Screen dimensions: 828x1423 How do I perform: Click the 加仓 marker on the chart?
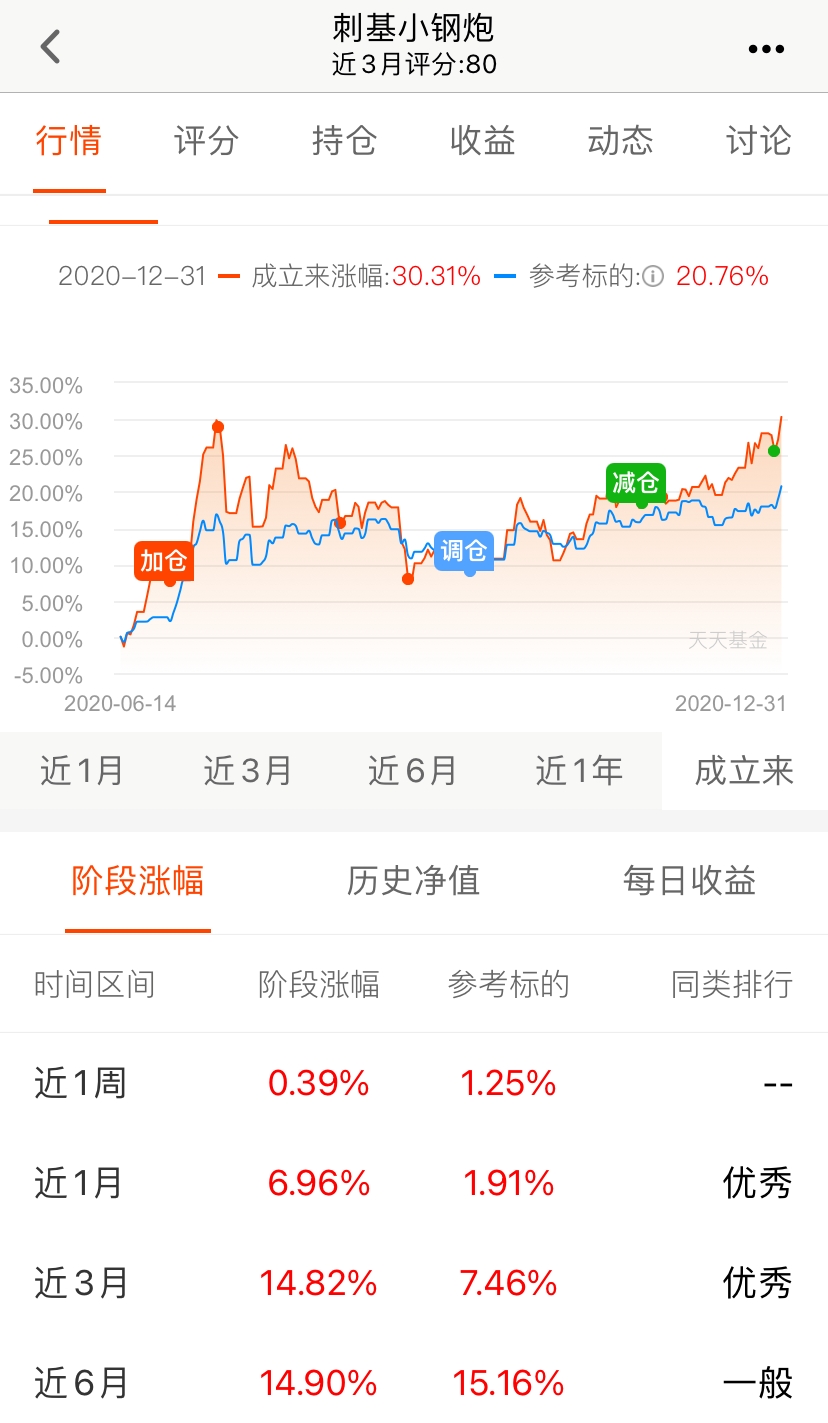coord(163,562)
